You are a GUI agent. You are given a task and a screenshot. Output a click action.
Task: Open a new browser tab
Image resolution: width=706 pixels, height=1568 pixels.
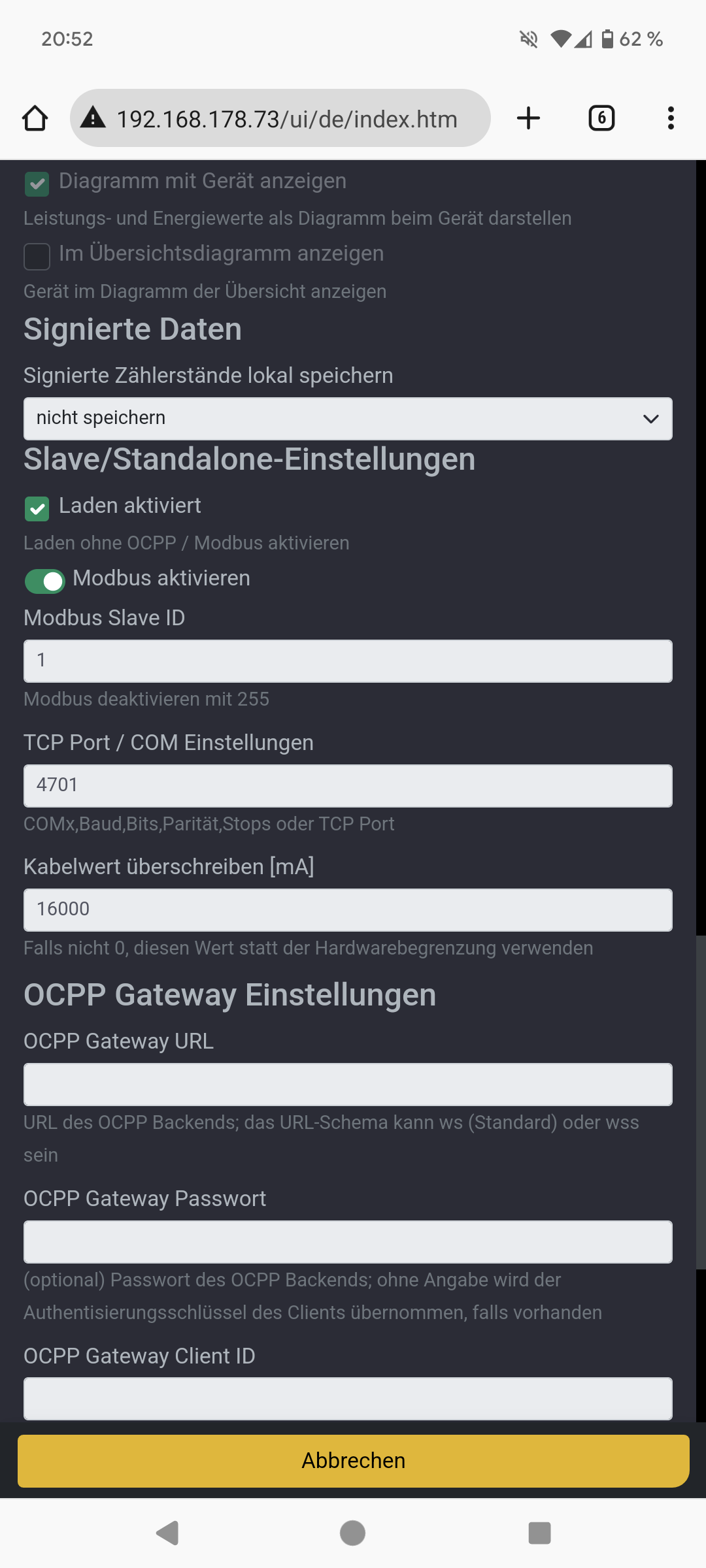528,118
